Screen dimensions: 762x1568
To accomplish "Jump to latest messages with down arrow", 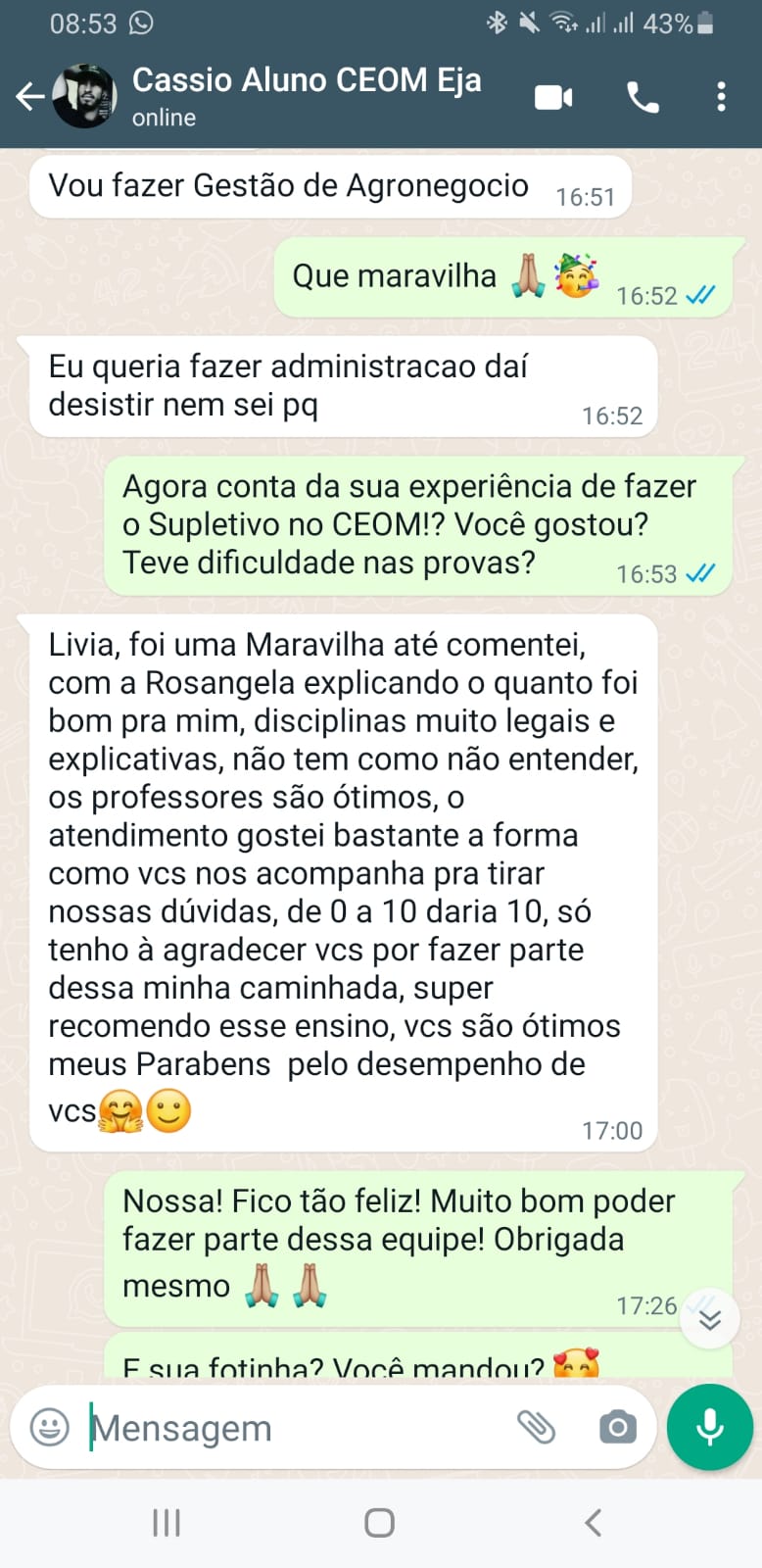I will (x=709, y=1319).
